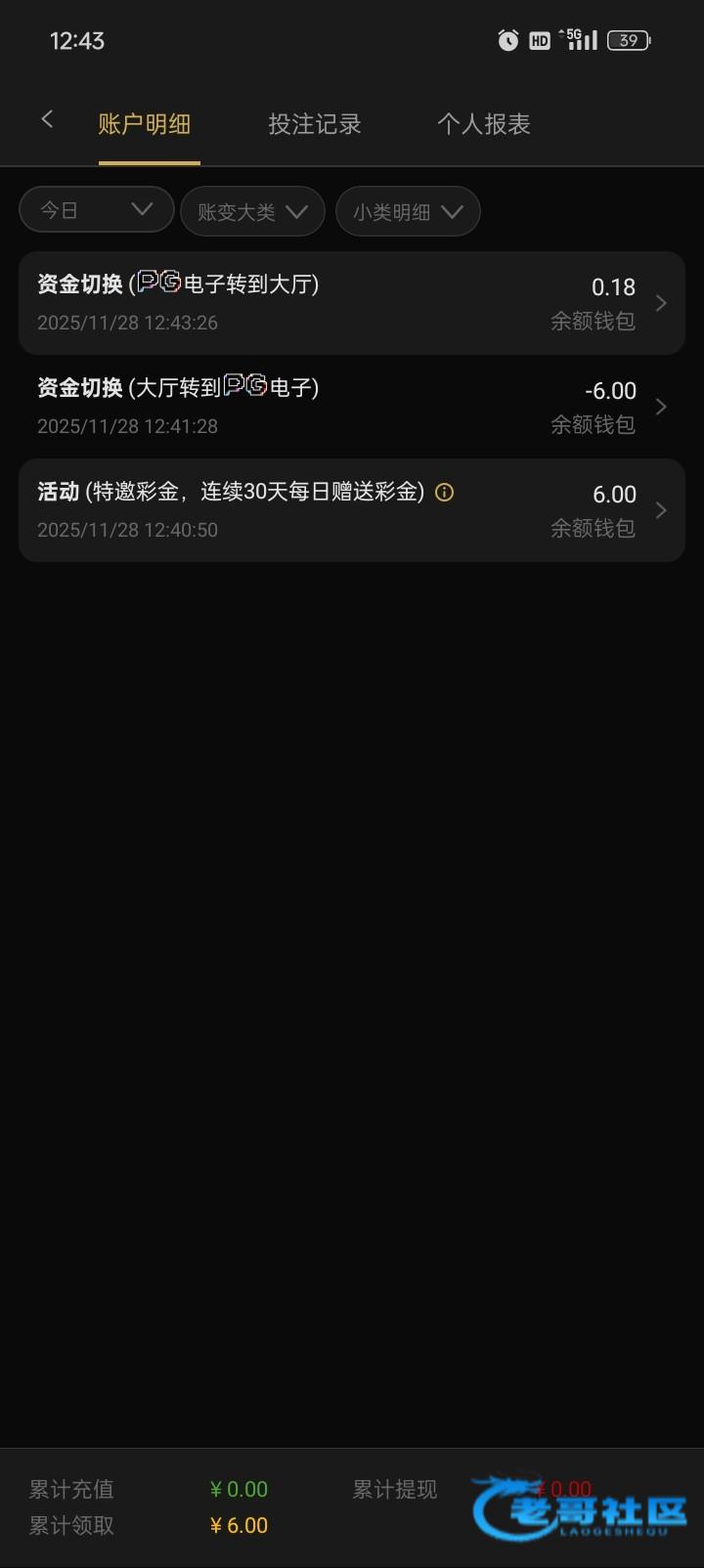The image size is (704, 1568).
Task: View the -6.00 大厅转到PG电子 record
Action: [x=351, y=407]
